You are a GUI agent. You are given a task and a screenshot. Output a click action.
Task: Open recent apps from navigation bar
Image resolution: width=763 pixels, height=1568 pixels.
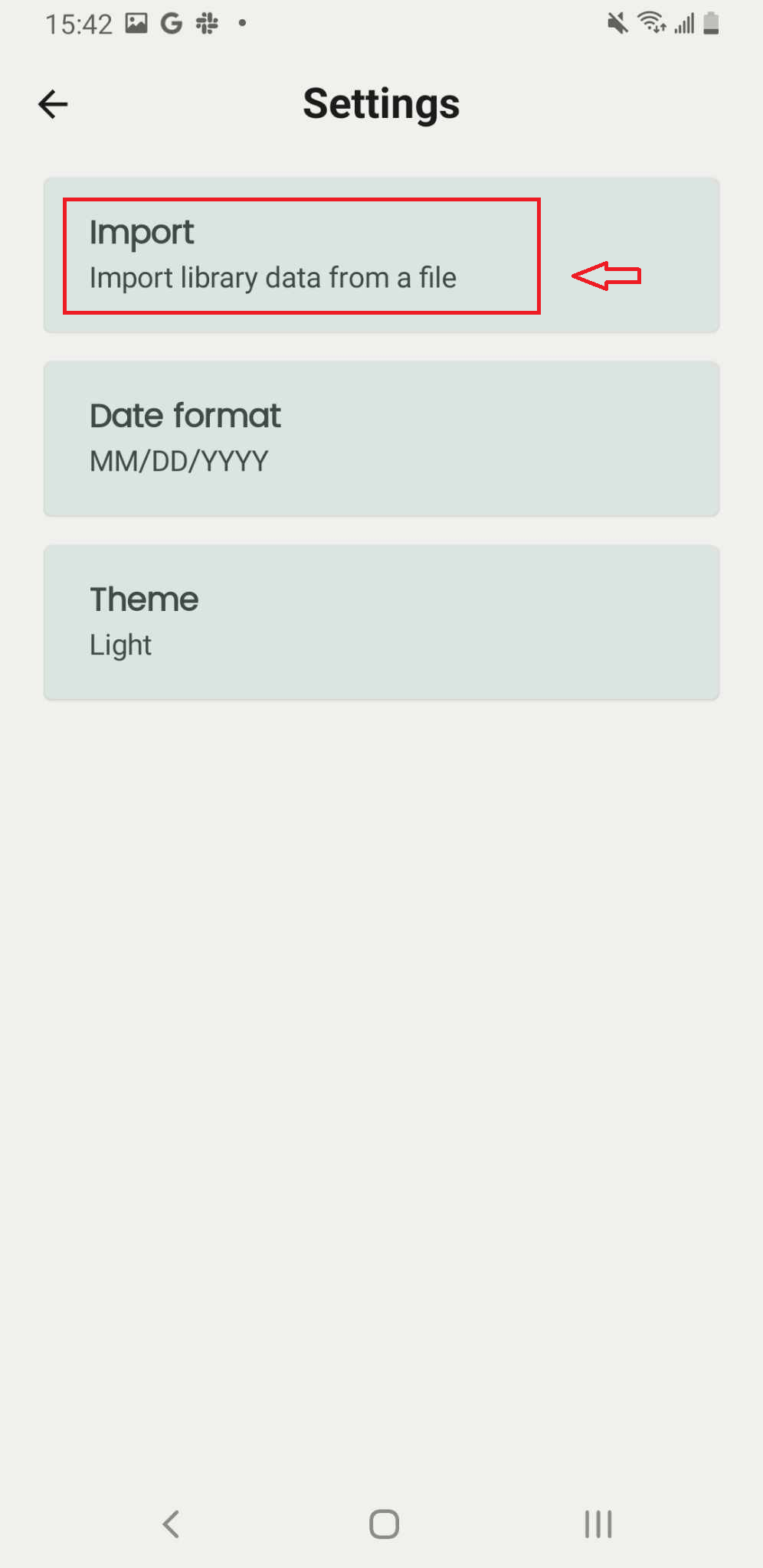(x=598, y=1524)
